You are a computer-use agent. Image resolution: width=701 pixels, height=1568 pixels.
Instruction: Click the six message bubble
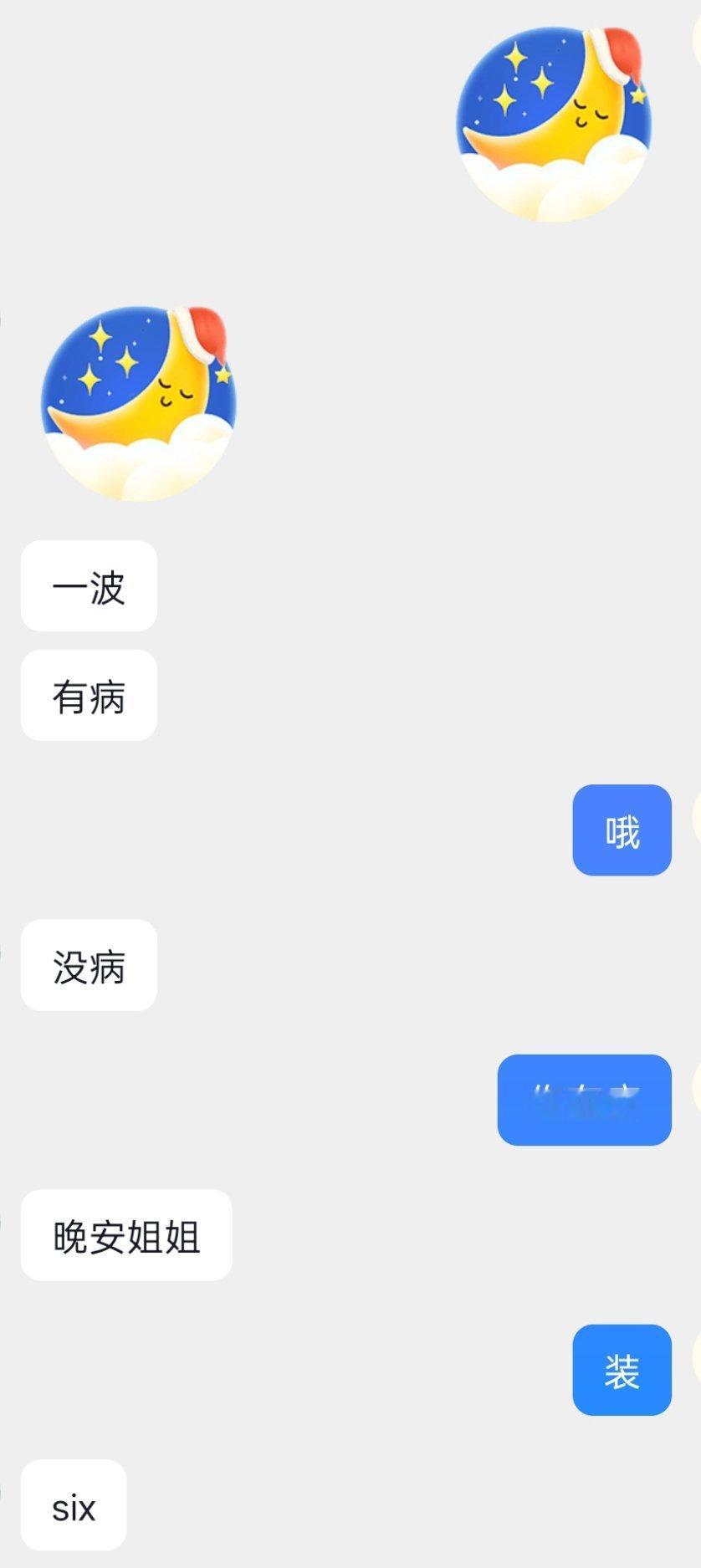point(74,1507)
